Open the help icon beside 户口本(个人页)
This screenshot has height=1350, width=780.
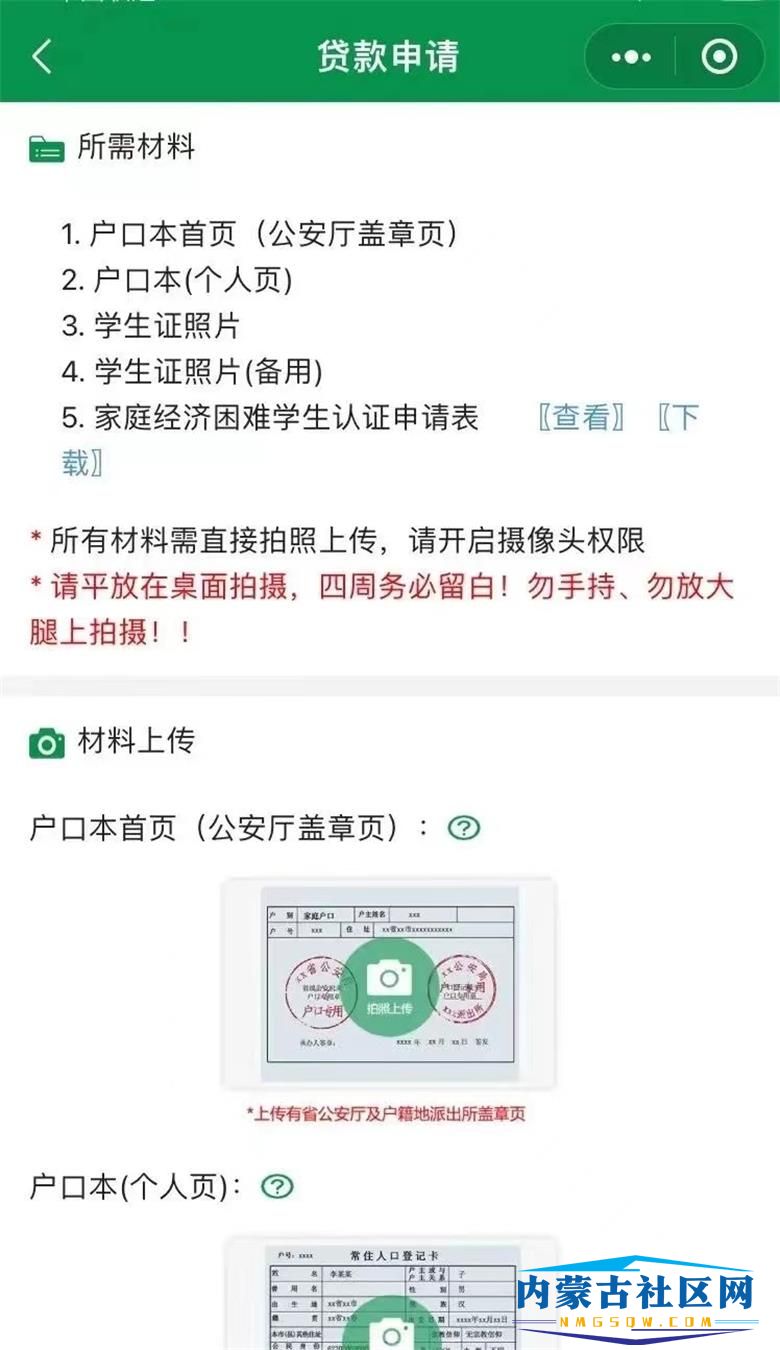click(277, 1187)
